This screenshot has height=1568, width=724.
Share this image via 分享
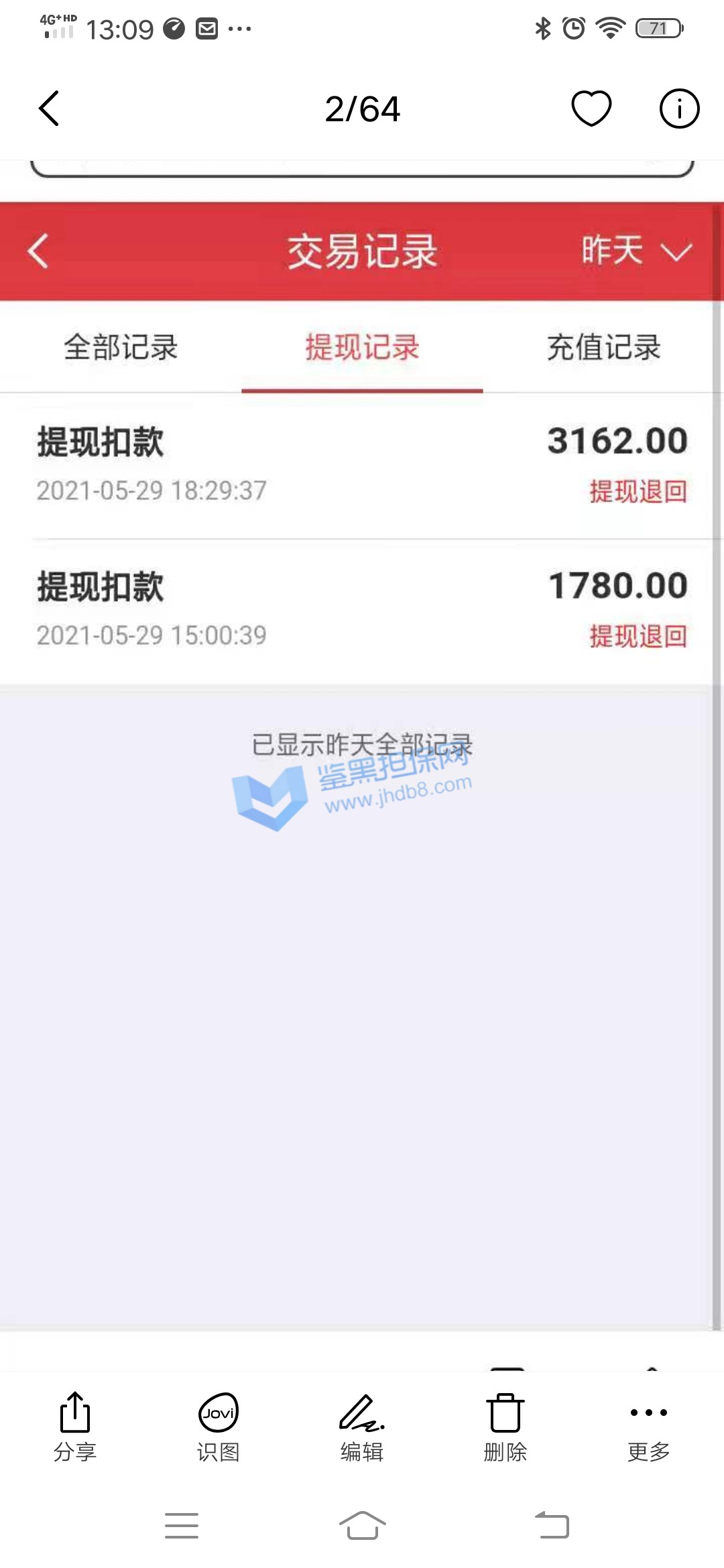pos(75,1426)
